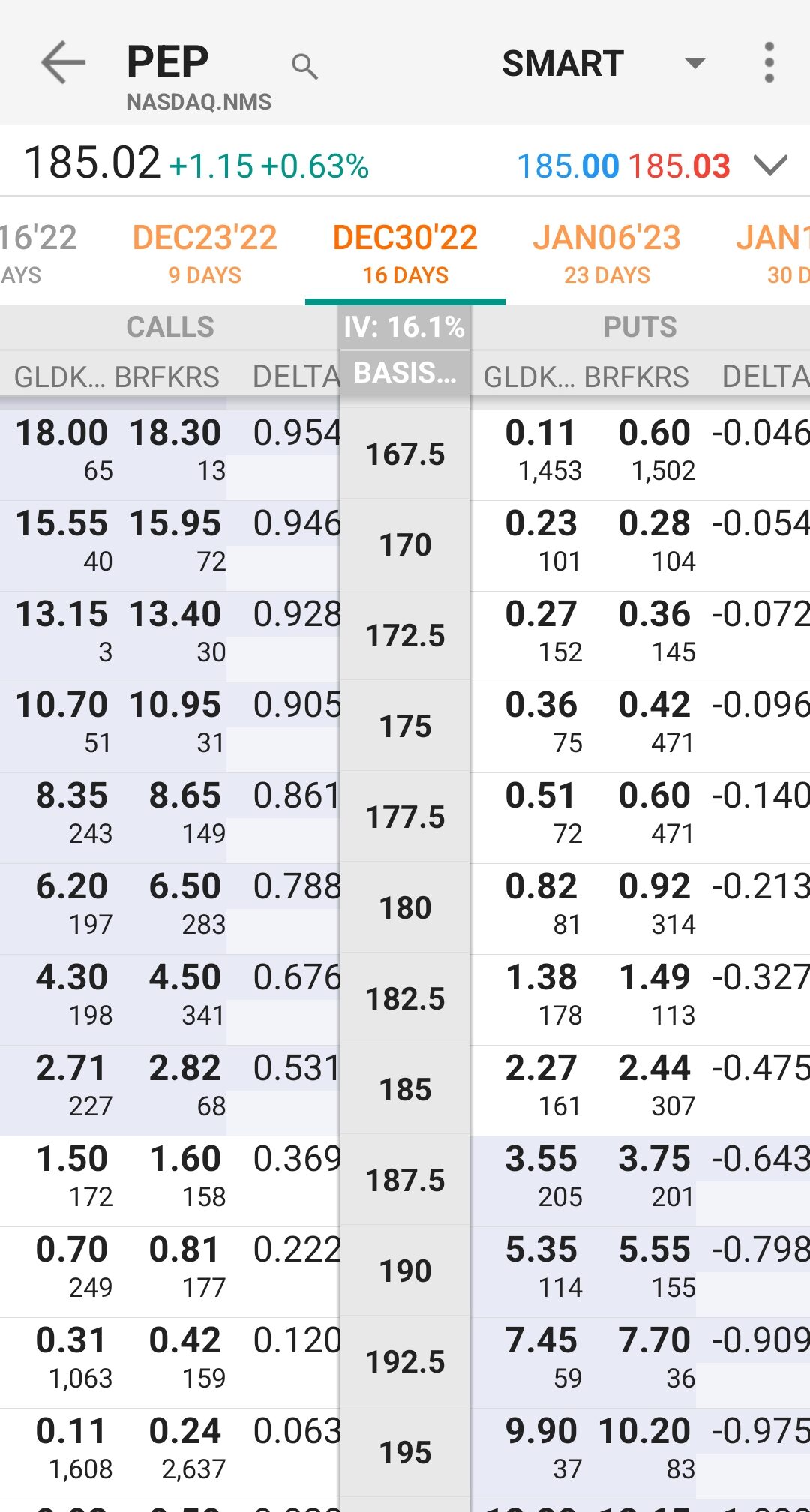Viewport: 810px width, 1512px height.
Task: Open the three-dot overflow menu
Action: tap(769, 62)
